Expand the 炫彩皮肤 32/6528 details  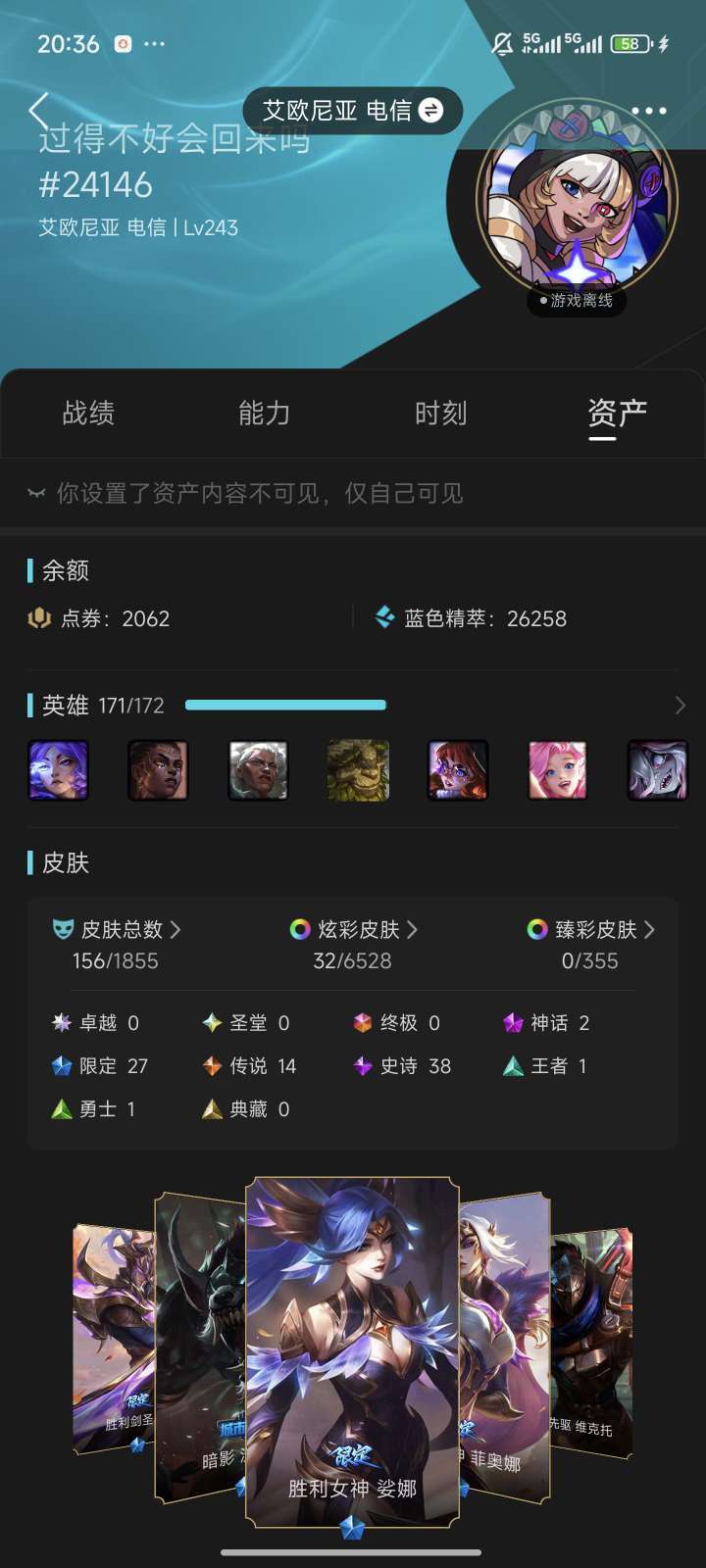click(414, 930)
